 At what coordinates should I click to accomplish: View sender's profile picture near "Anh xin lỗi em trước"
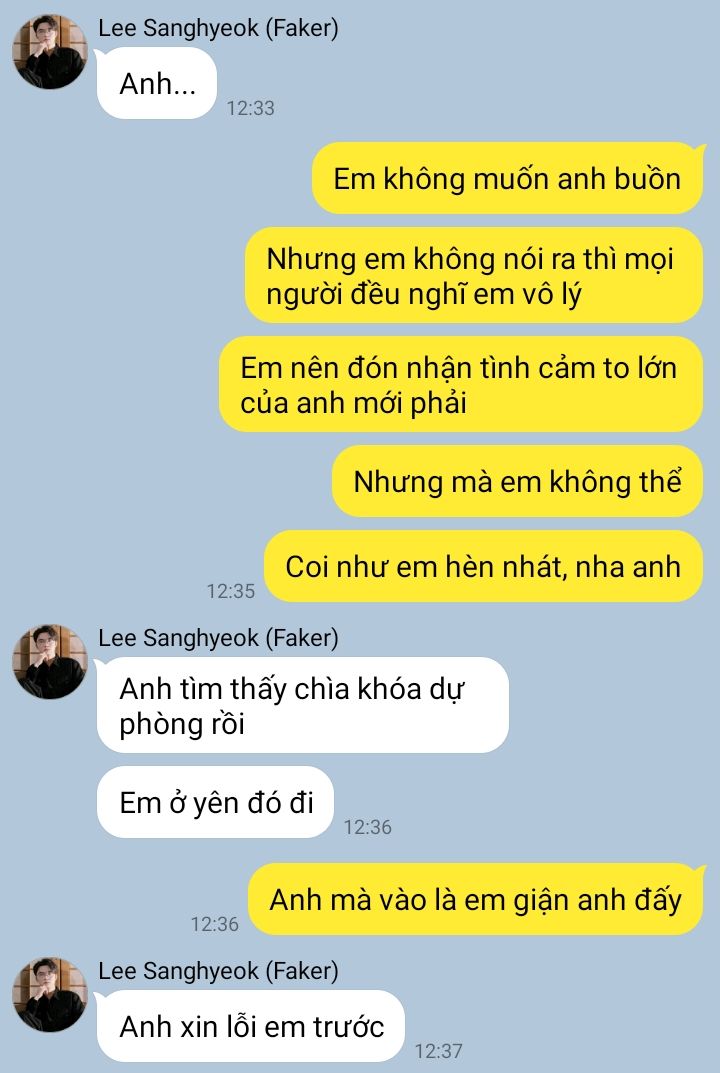coord(49,994)
